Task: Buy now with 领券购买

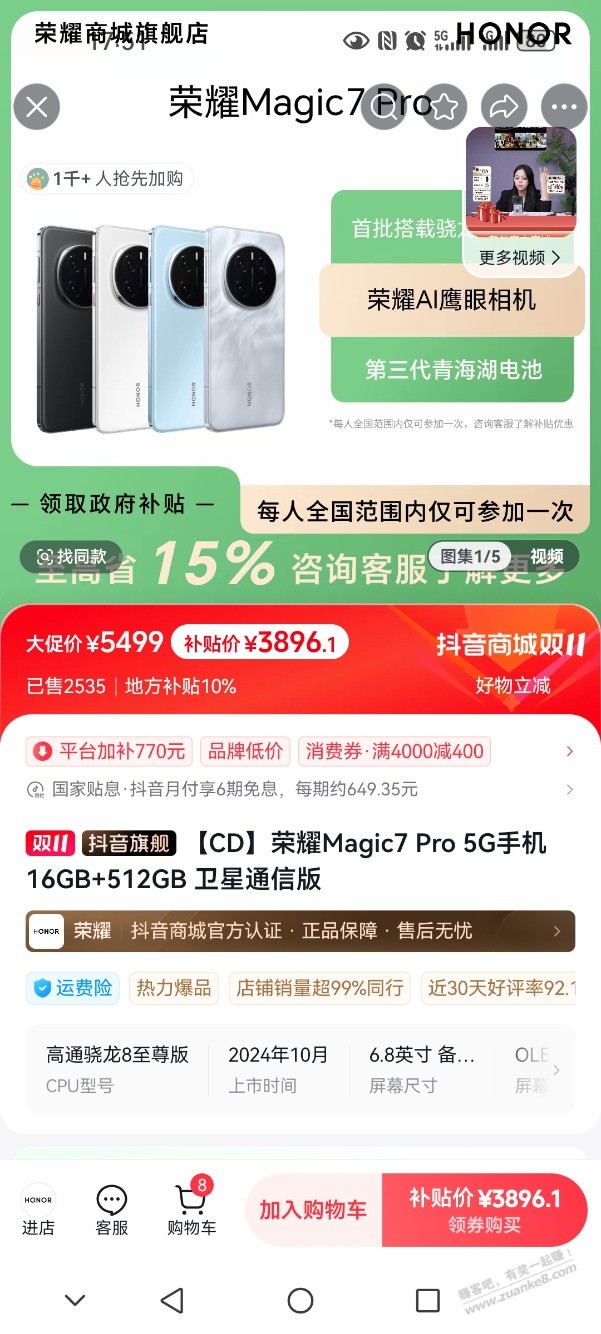Action: click(x=485, y=1209)
